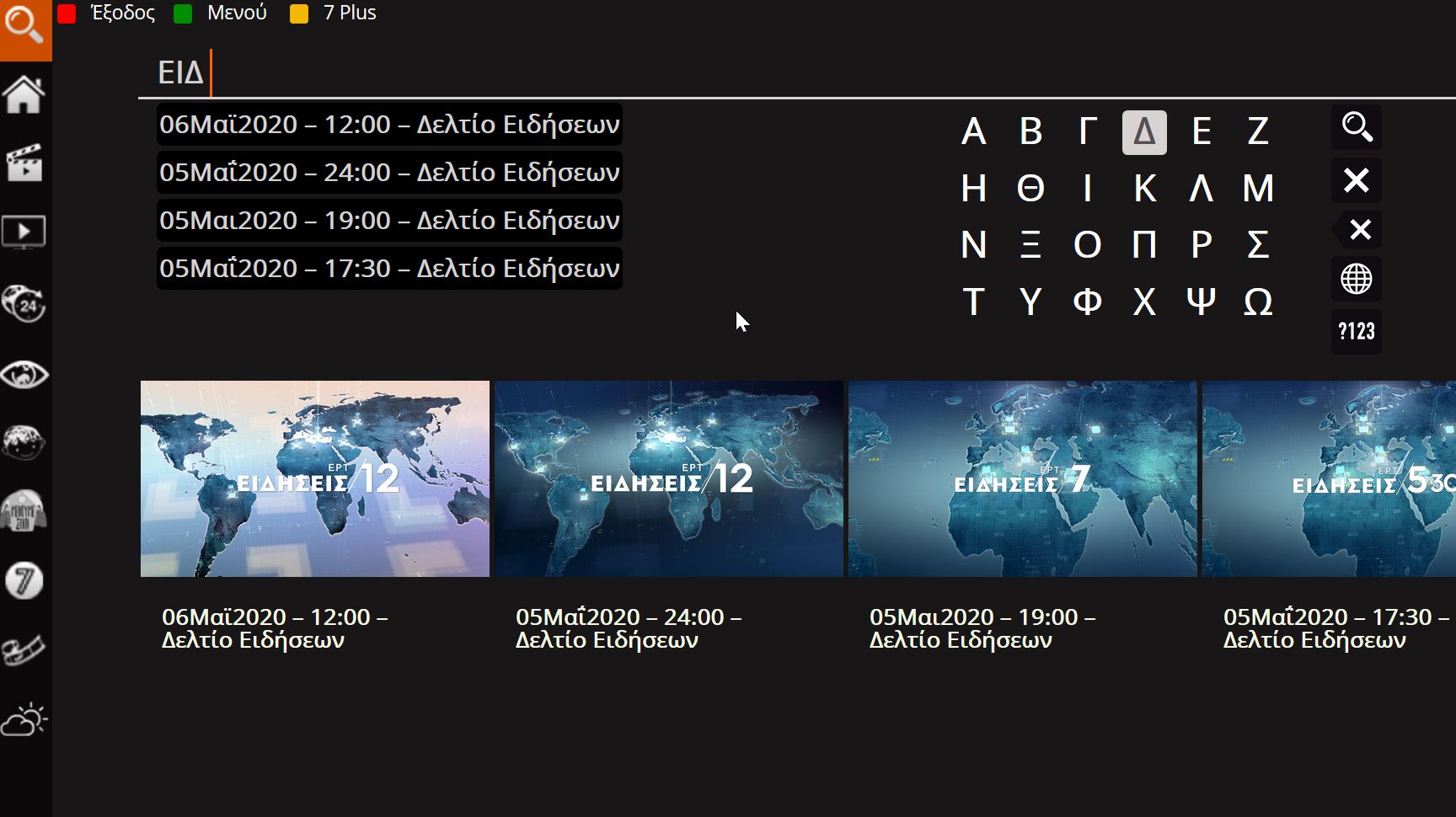Select the 06Μαϊ2020 12:00 Δελτίο Ειδήσεων suggestion
This screenshot has width=1456, height=817.
click(389, 125)
